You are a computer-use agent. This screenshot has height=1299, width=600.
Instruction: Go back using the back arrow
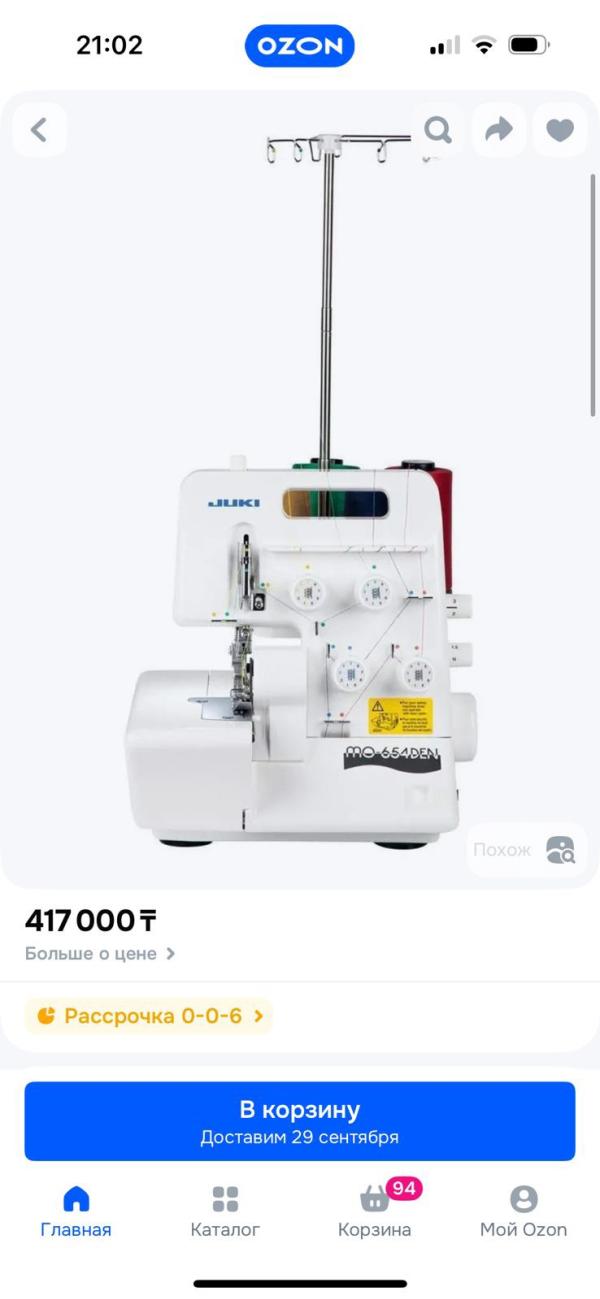(x=39, y=130)
